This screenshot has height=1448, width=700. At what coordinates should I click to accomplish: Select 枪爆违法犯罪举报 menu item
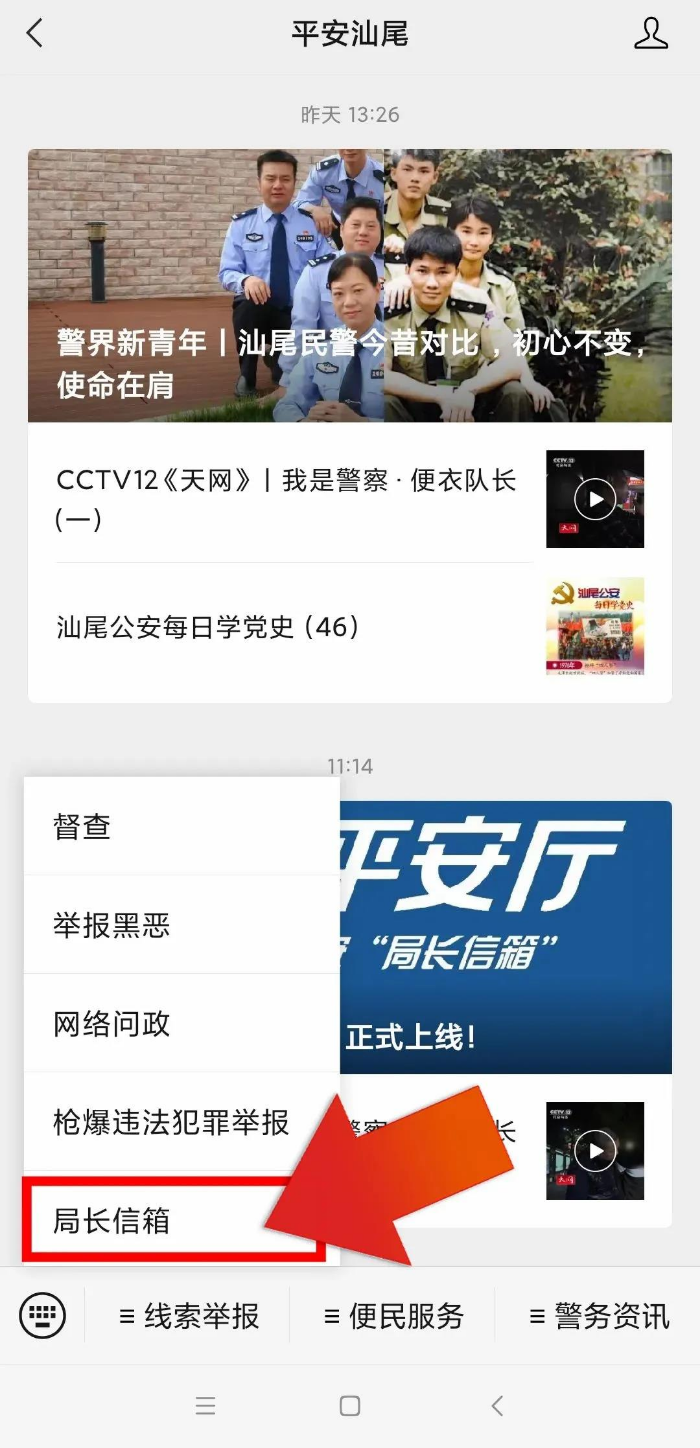(x=180, y=1122)
